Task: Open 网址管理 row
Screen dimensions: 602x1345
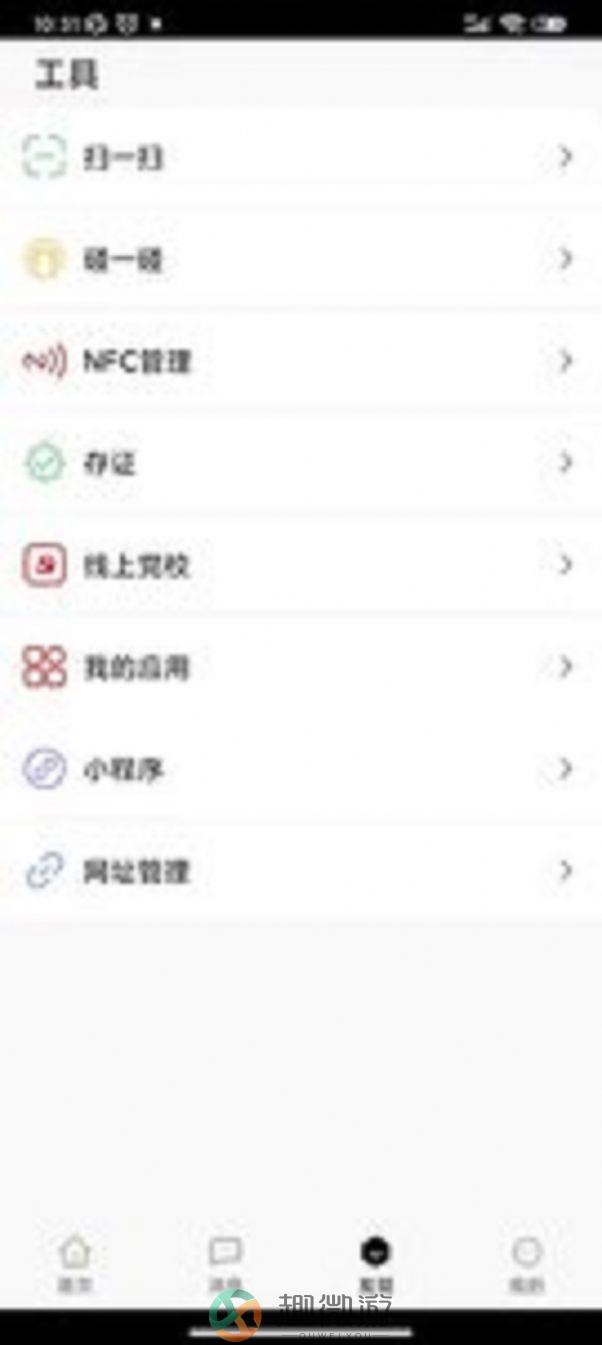Action: (x=301, y=871)
